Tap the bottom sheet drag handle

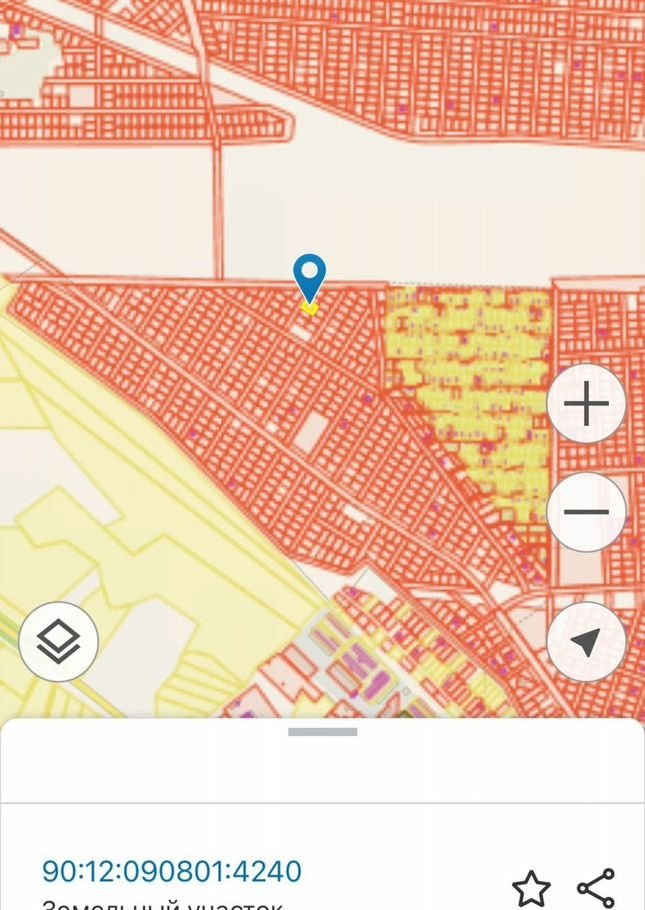[x=322, y=732]
